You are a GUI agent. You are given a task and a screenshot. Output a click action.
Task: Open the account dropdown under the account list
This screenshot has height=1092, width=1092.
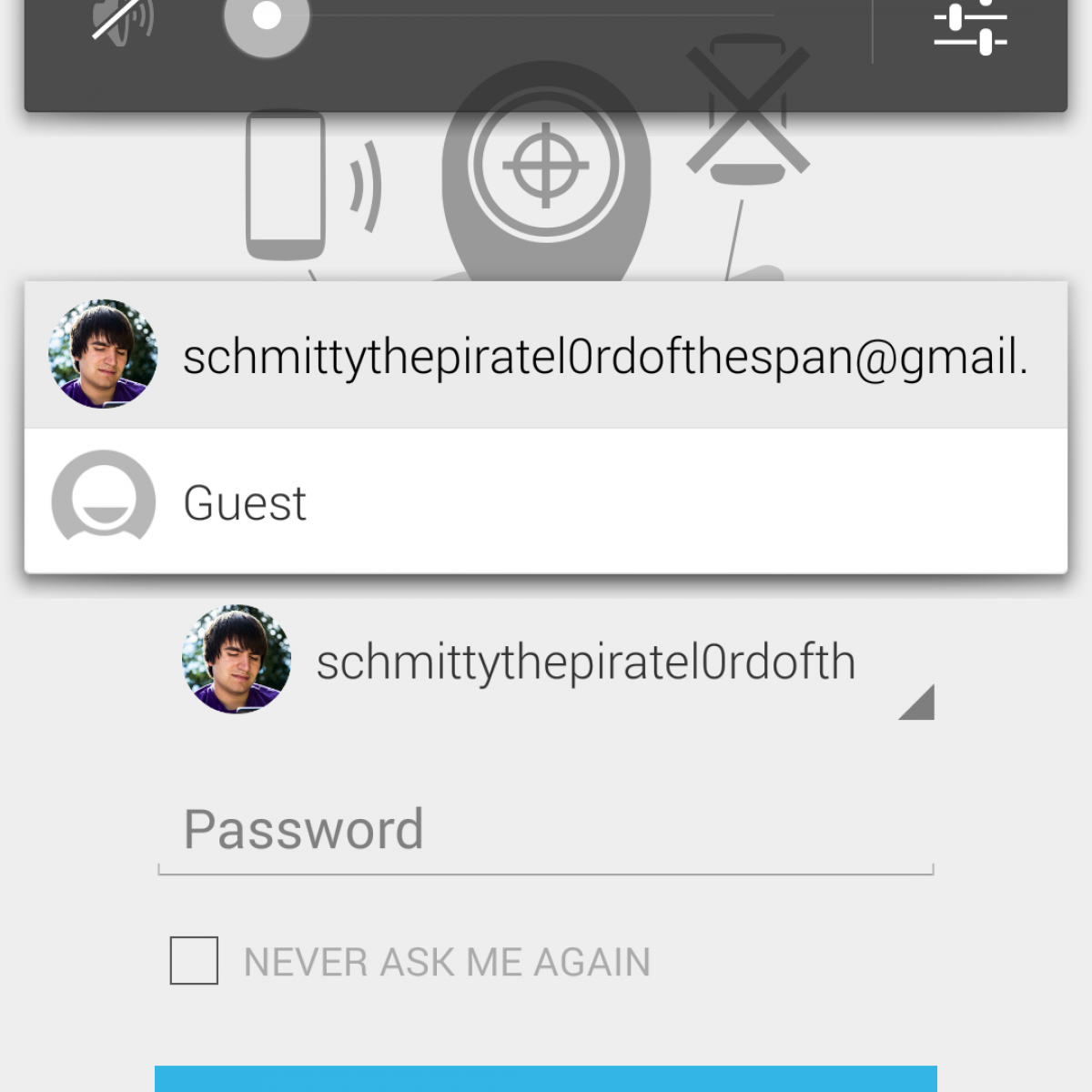tap(557, 662)
